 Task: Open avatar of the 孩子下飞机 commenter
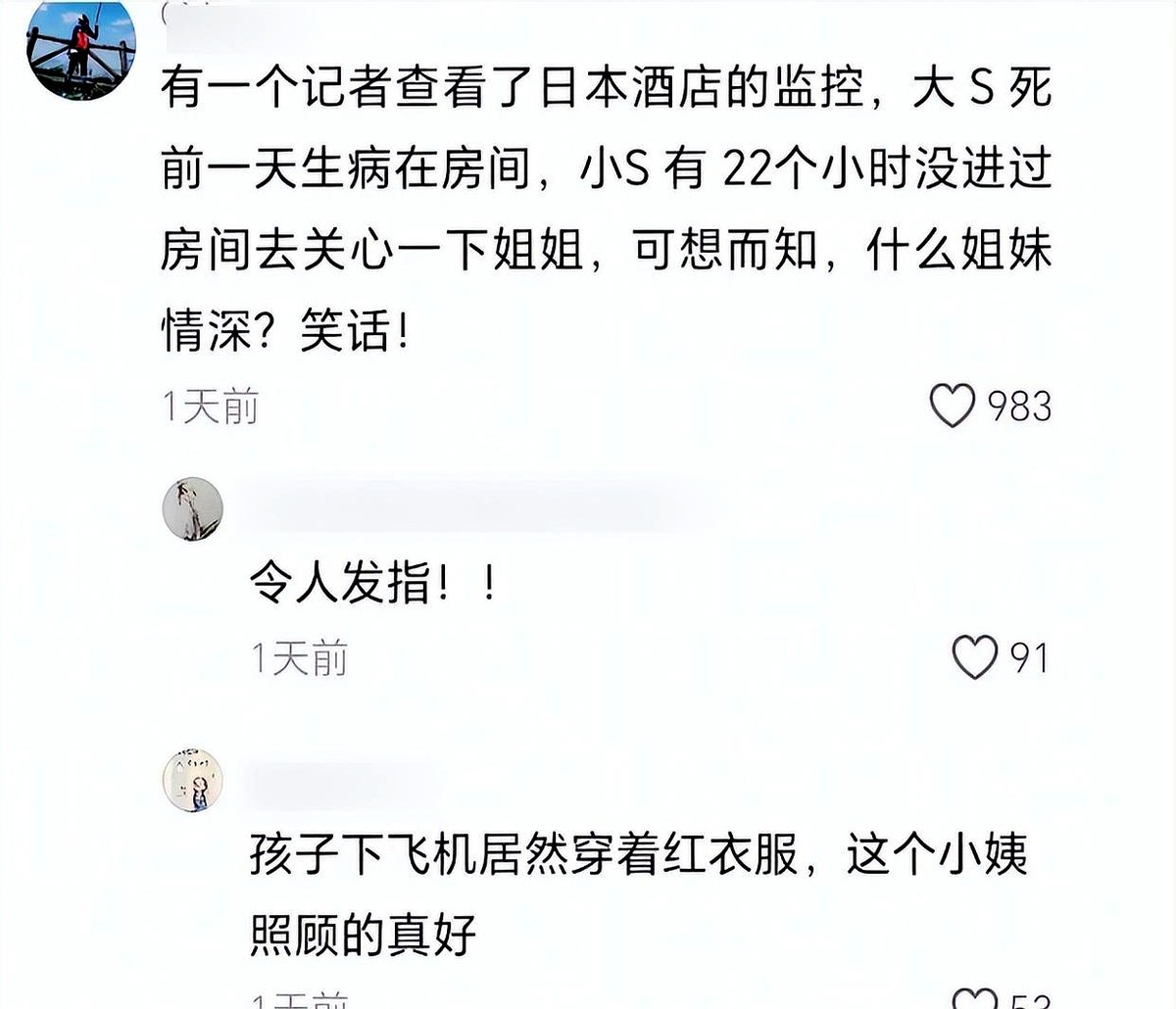coord(193,781)
